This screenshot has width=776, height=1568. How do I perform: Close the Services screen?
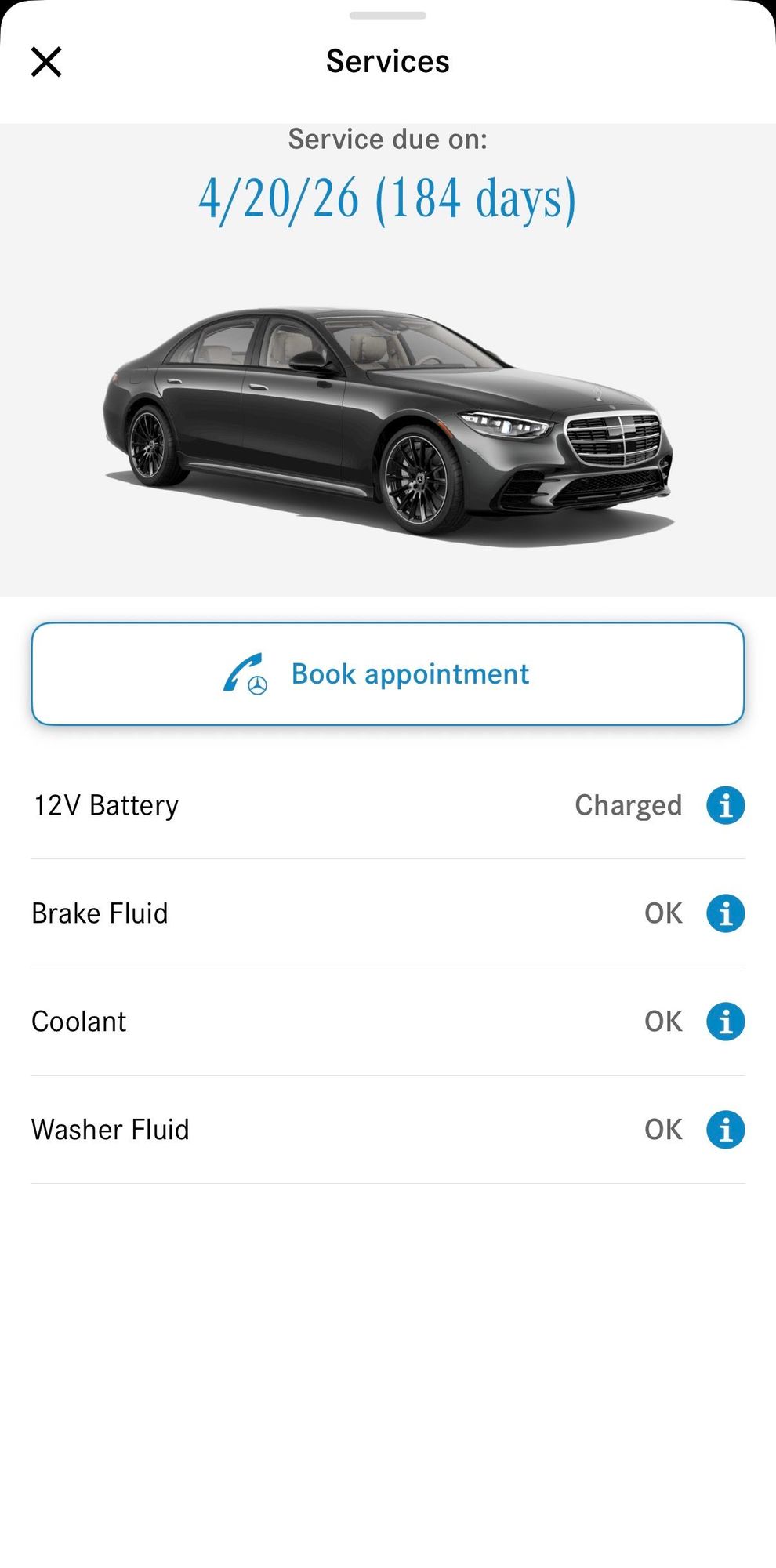(46, 62)
